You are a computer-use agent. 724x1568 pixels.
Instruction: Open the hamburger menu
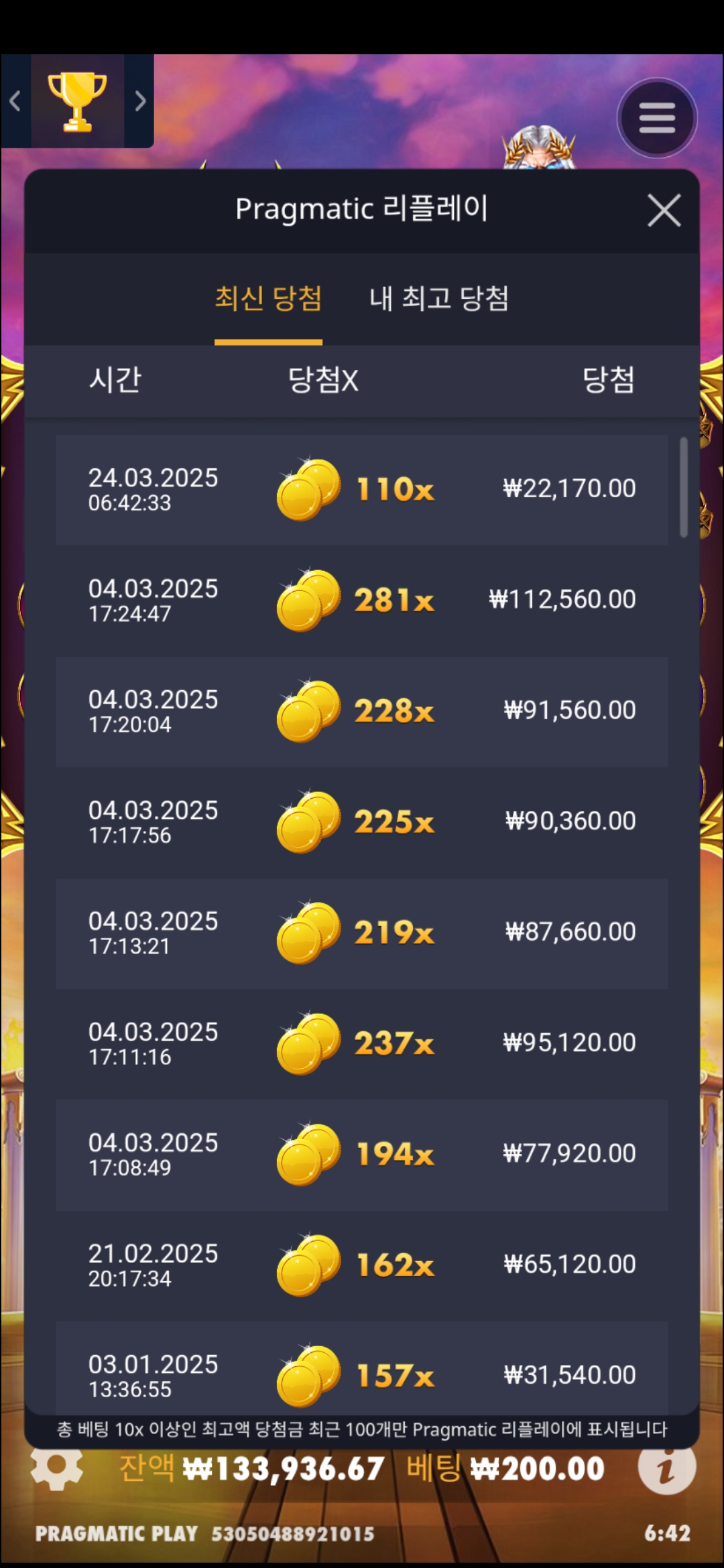657,119
